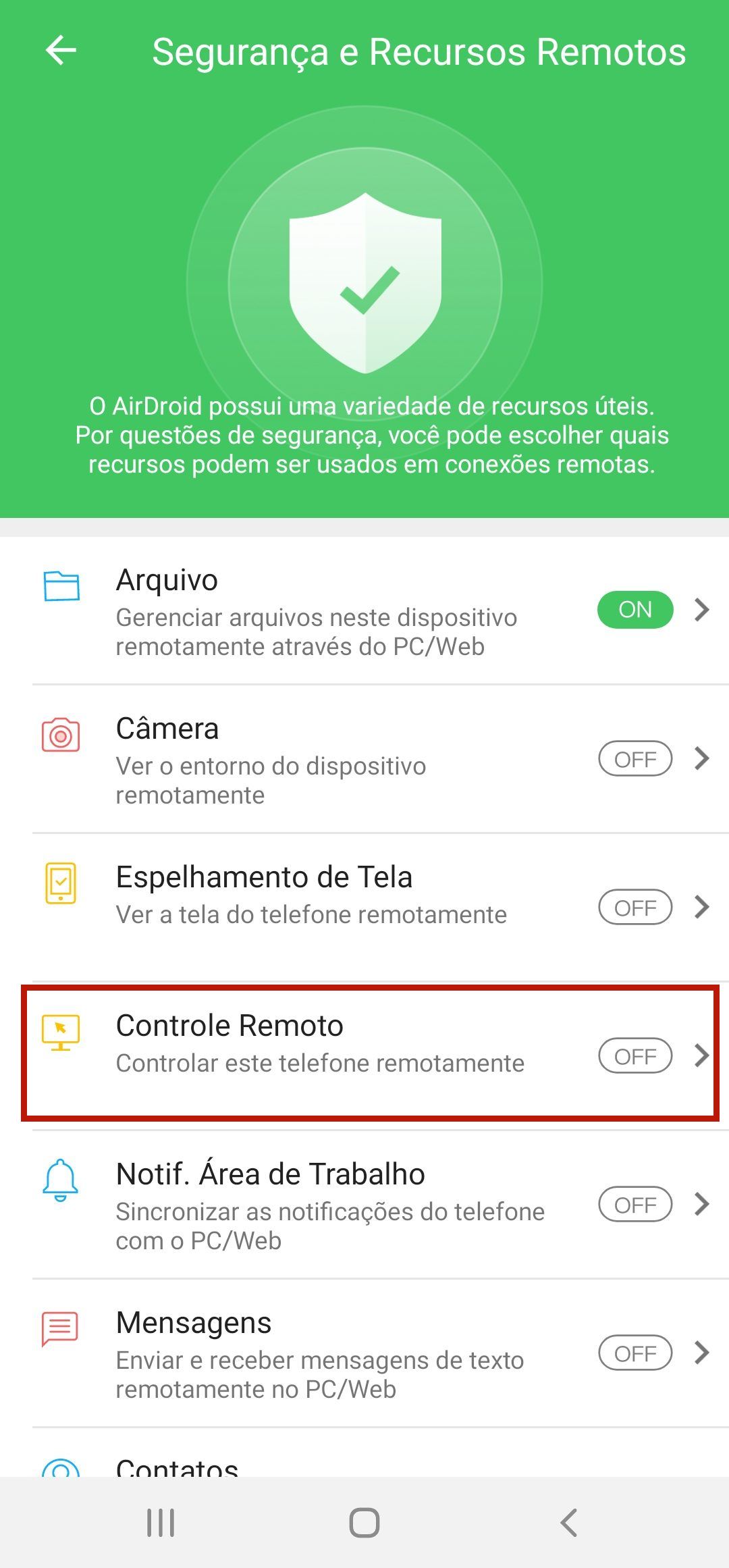Turn off the Arquivo ON toggle
This screenshot has width=729, height=1568.
point(634,609)
